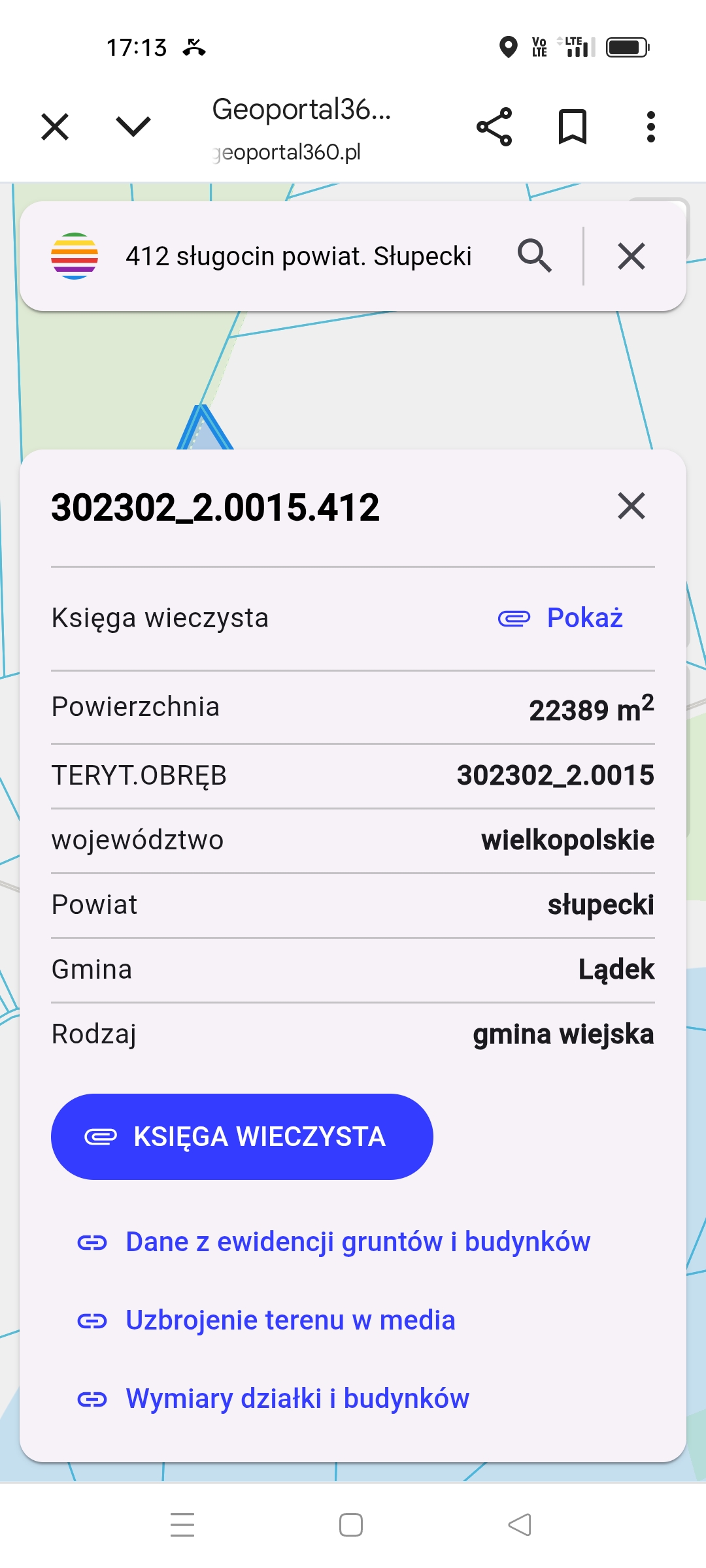Share this Geoportal360 page
706x1568 pixels.
494,127
